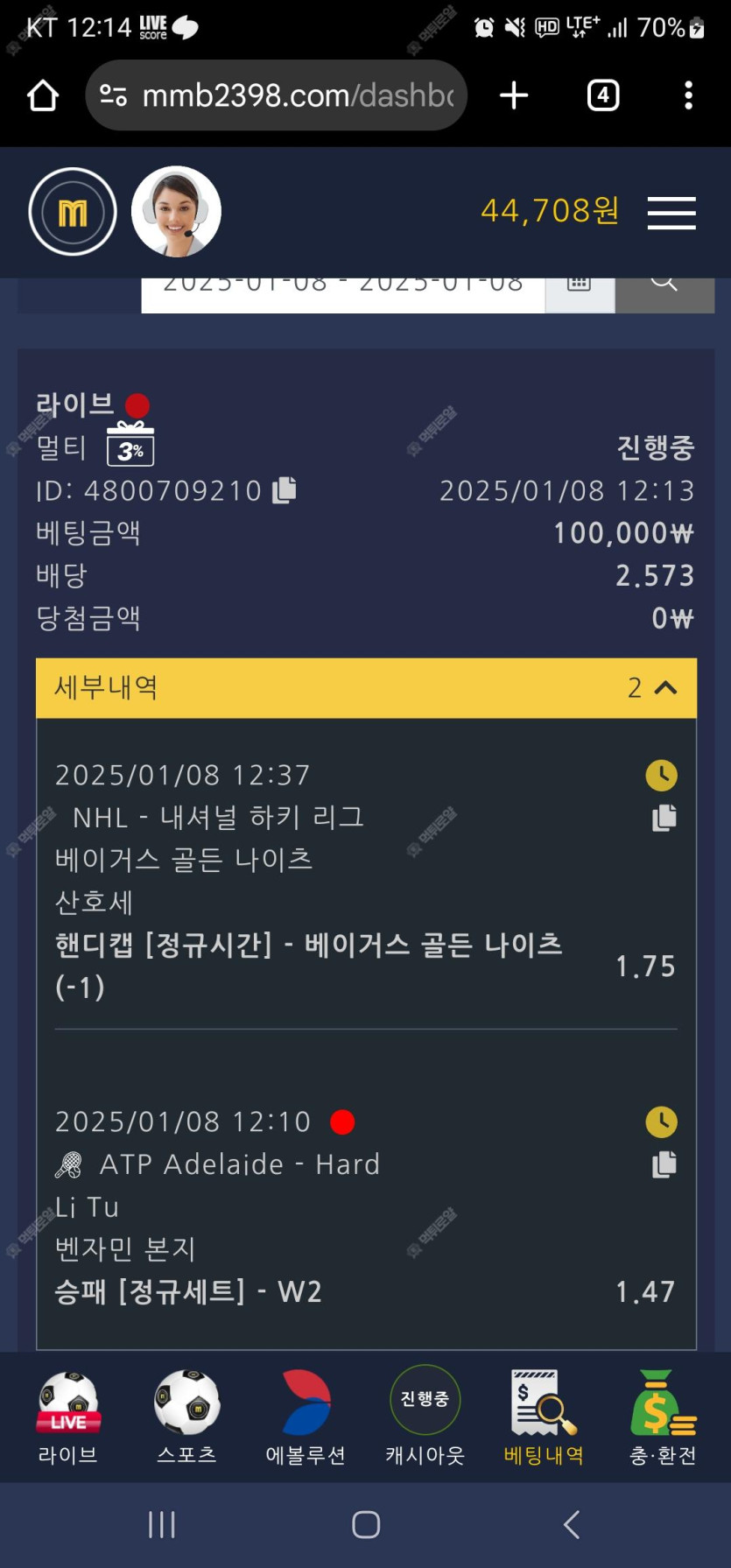The height and width of the screenshot is (1568, 731).
Task: Open a new browser tab
Action: (x=514, y=95)
